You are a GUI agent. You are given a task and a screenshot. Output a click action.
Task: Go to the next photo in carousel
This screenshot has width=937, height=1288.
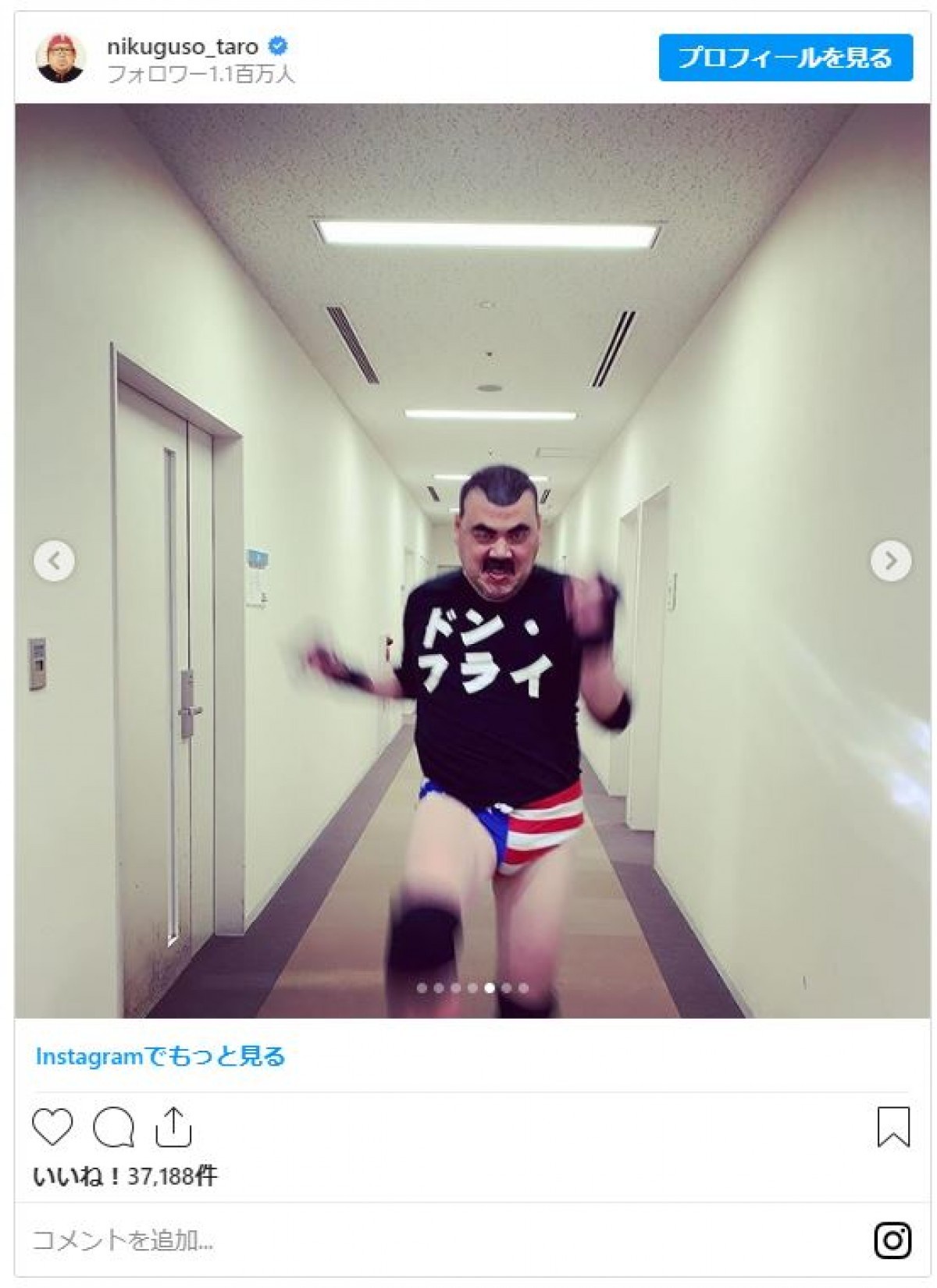click(890, 560)
